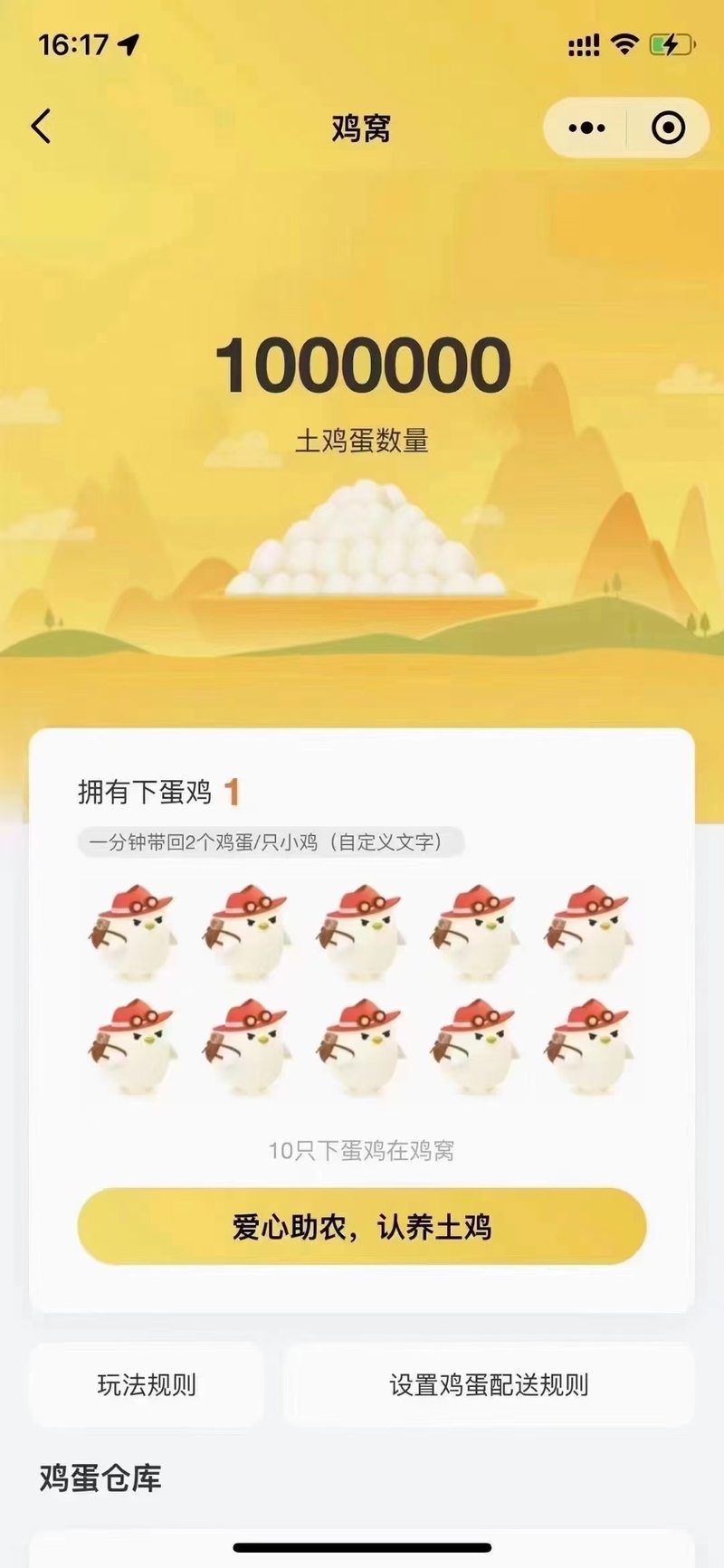Open 玩法规则
This screenshot has height=1568, width=724.
click(x=147, y=1384)
